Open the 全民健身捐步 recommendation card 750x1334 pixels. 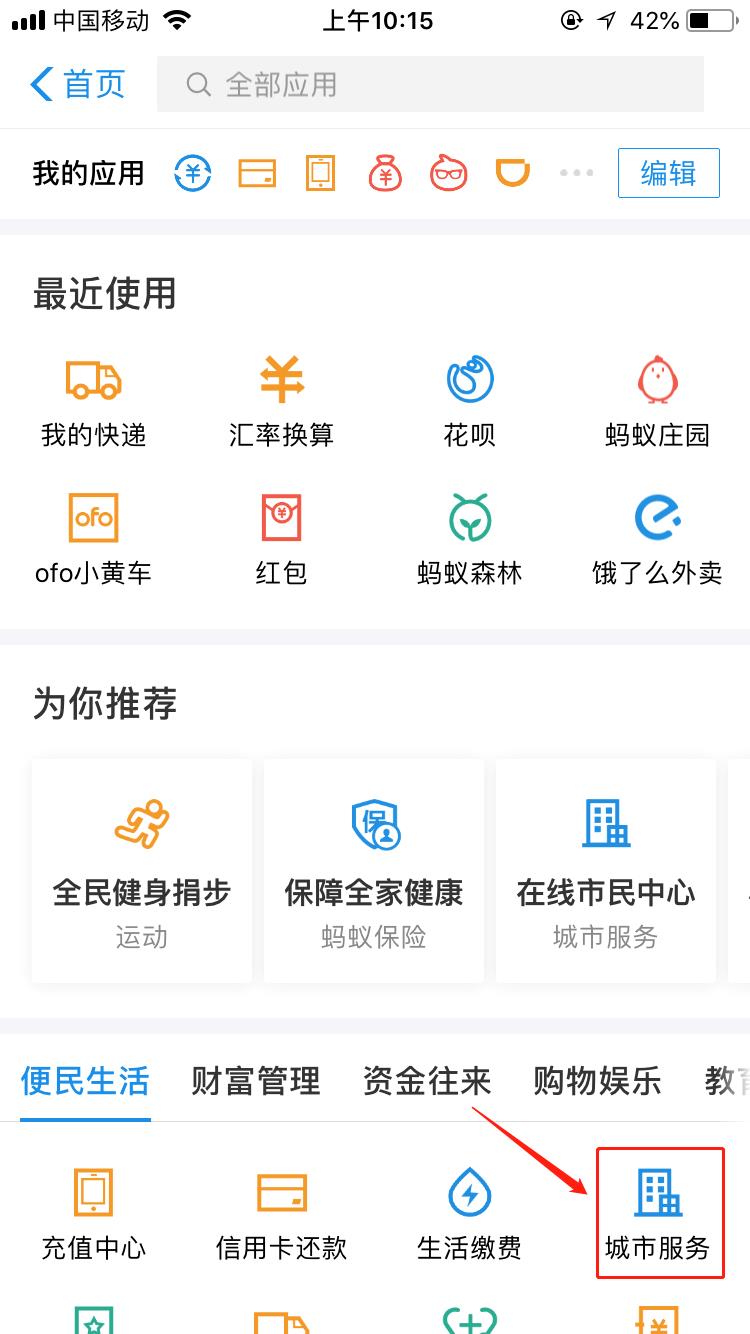[x=141, y=870]
